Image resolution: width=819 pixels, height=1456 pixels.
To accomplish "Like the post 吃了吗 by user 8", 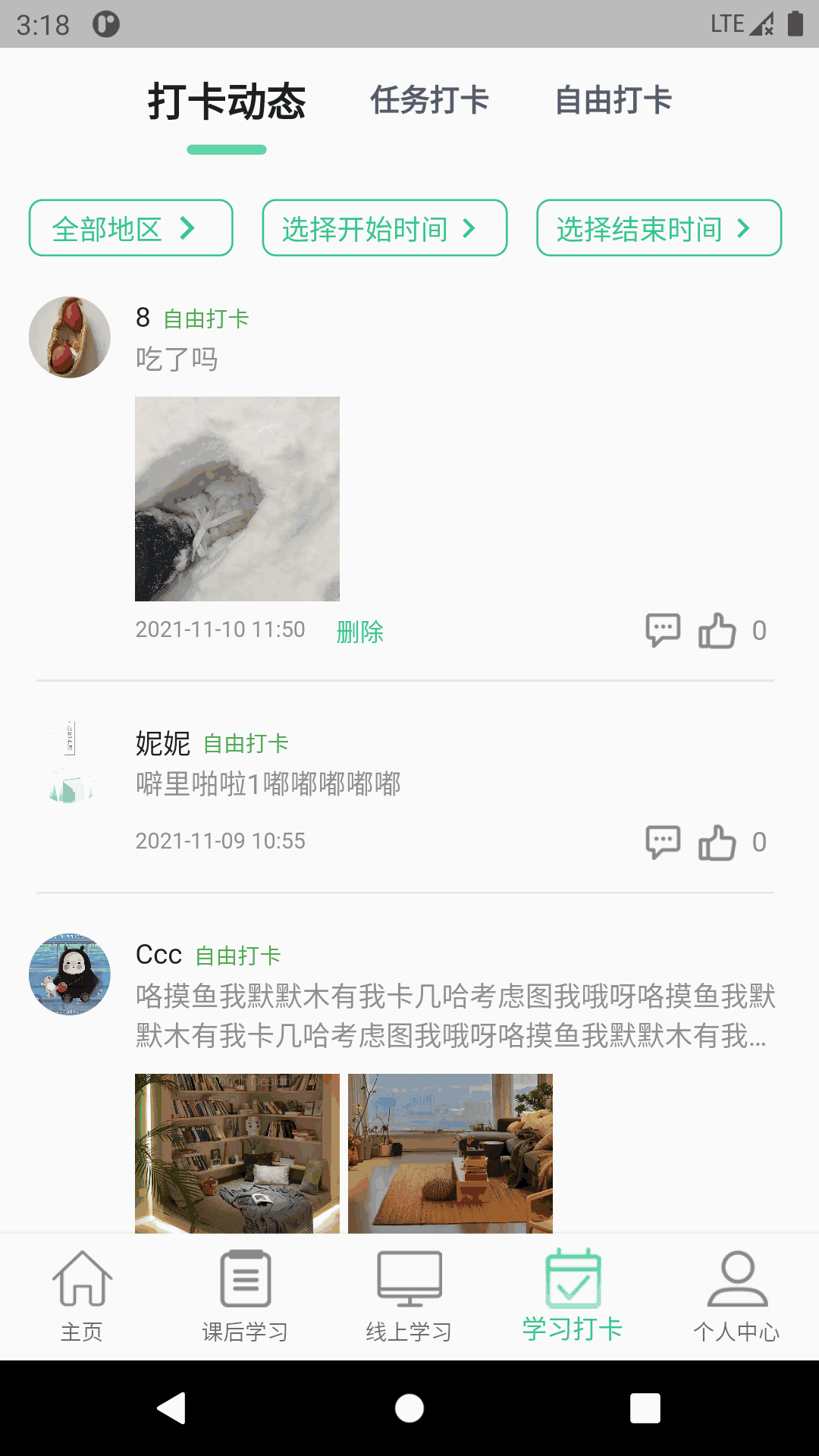I will 717,630.
